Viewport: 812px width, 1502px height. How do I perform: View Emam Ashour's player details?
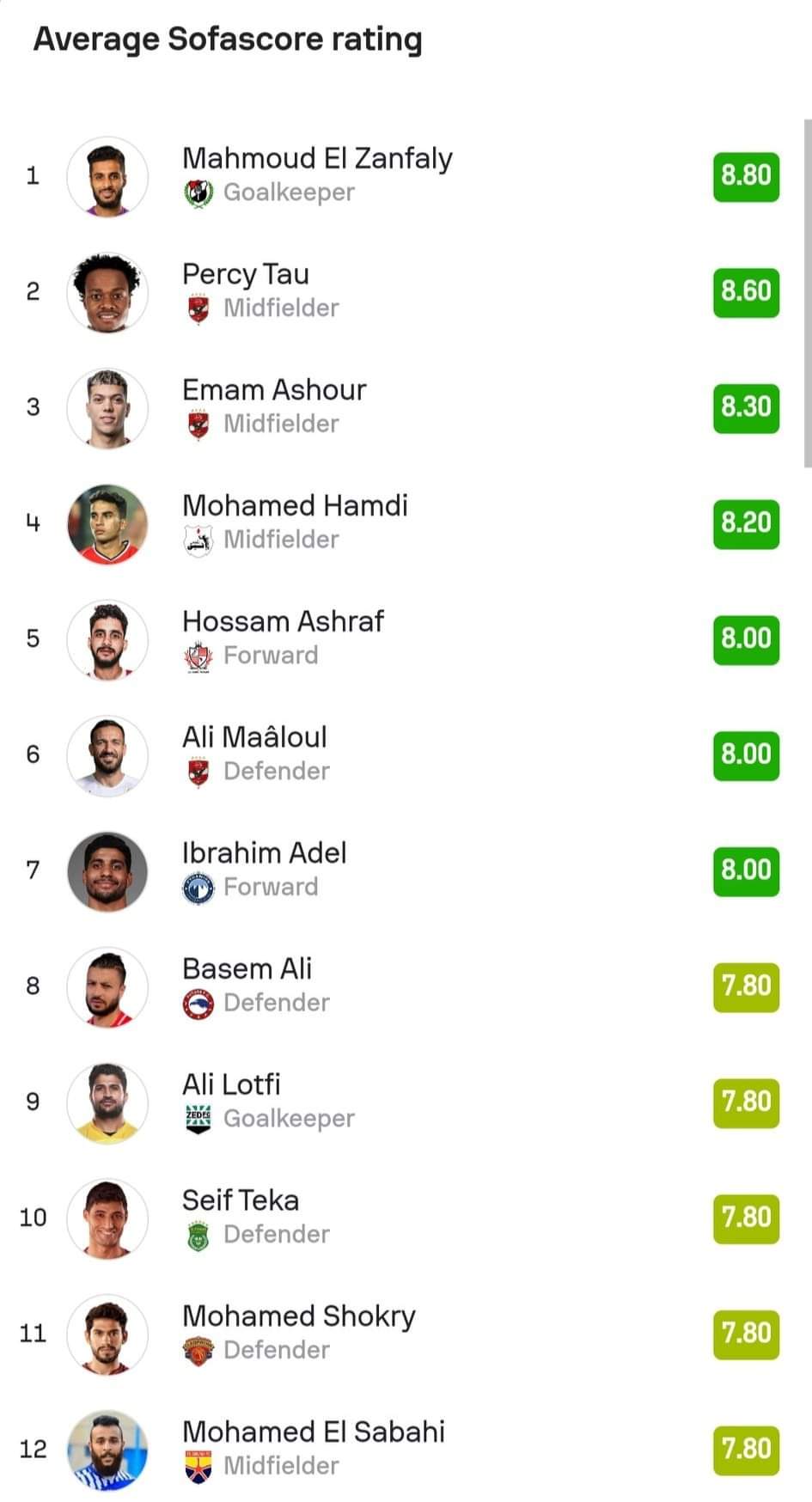click(x=274, y=391)
